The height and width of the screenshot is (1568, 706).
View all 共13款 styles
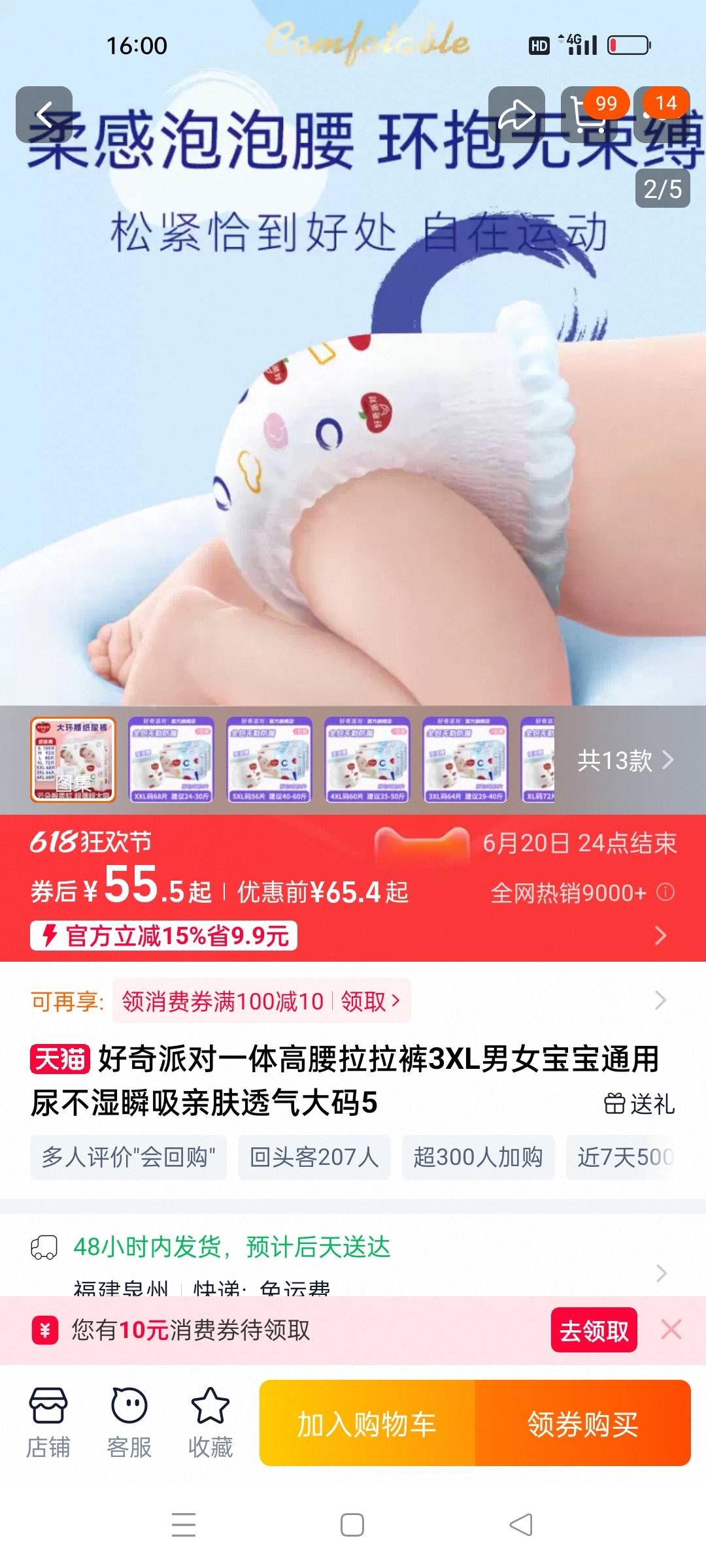624,760
